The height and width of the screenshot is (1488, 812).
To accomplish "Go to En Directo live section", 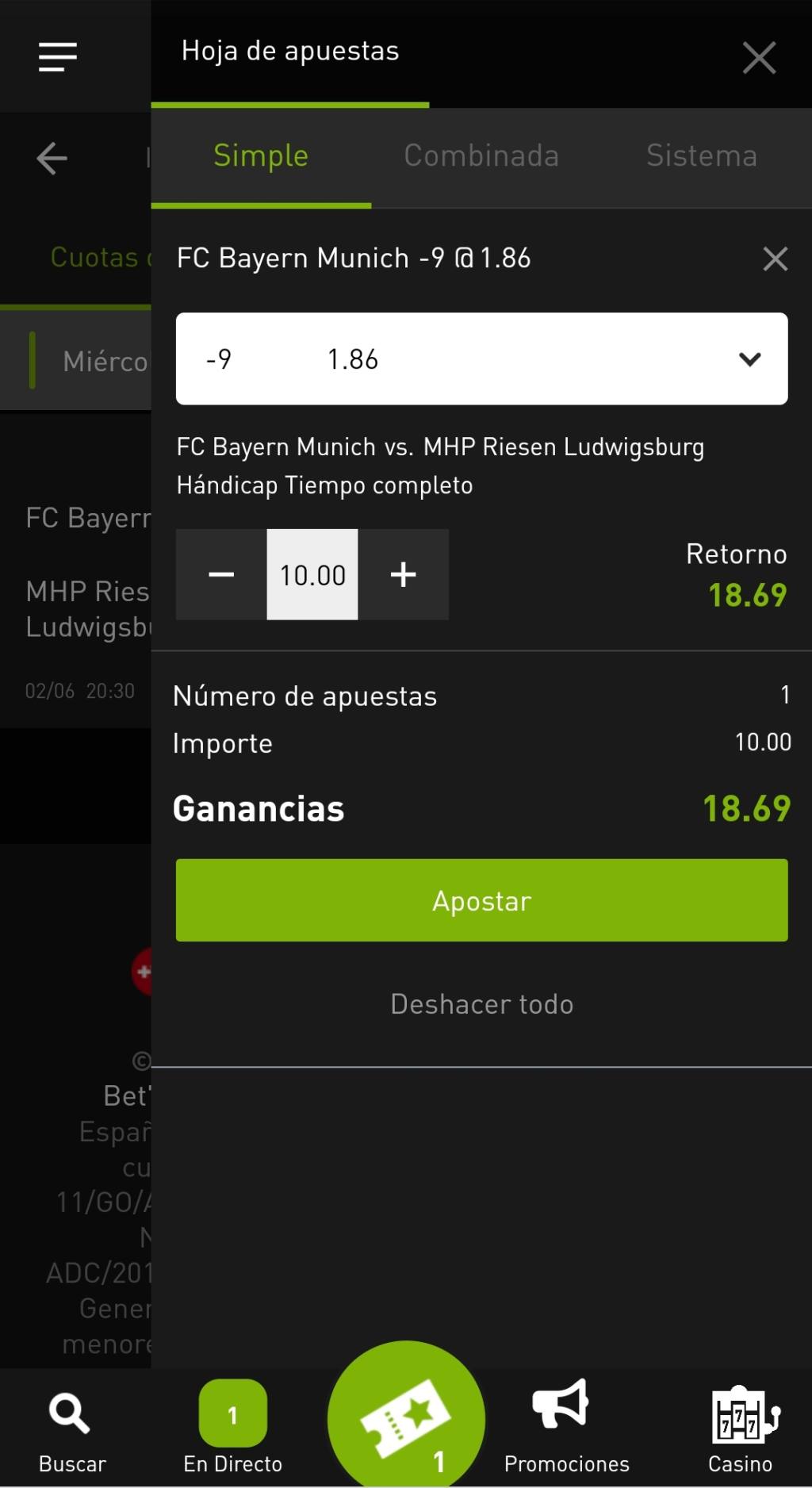I will [x=232, y=1430].
